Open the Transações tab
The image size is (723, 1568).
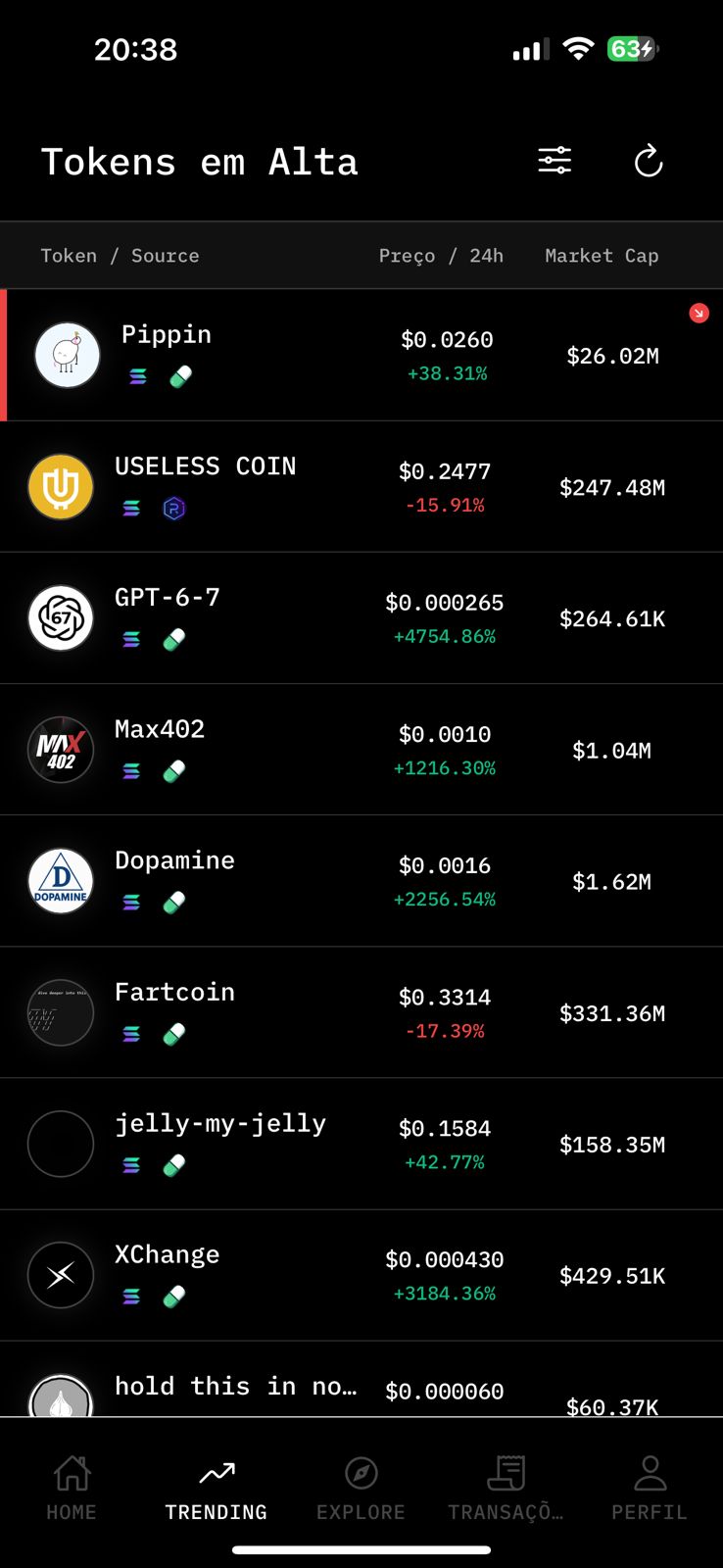[506, 1488]
